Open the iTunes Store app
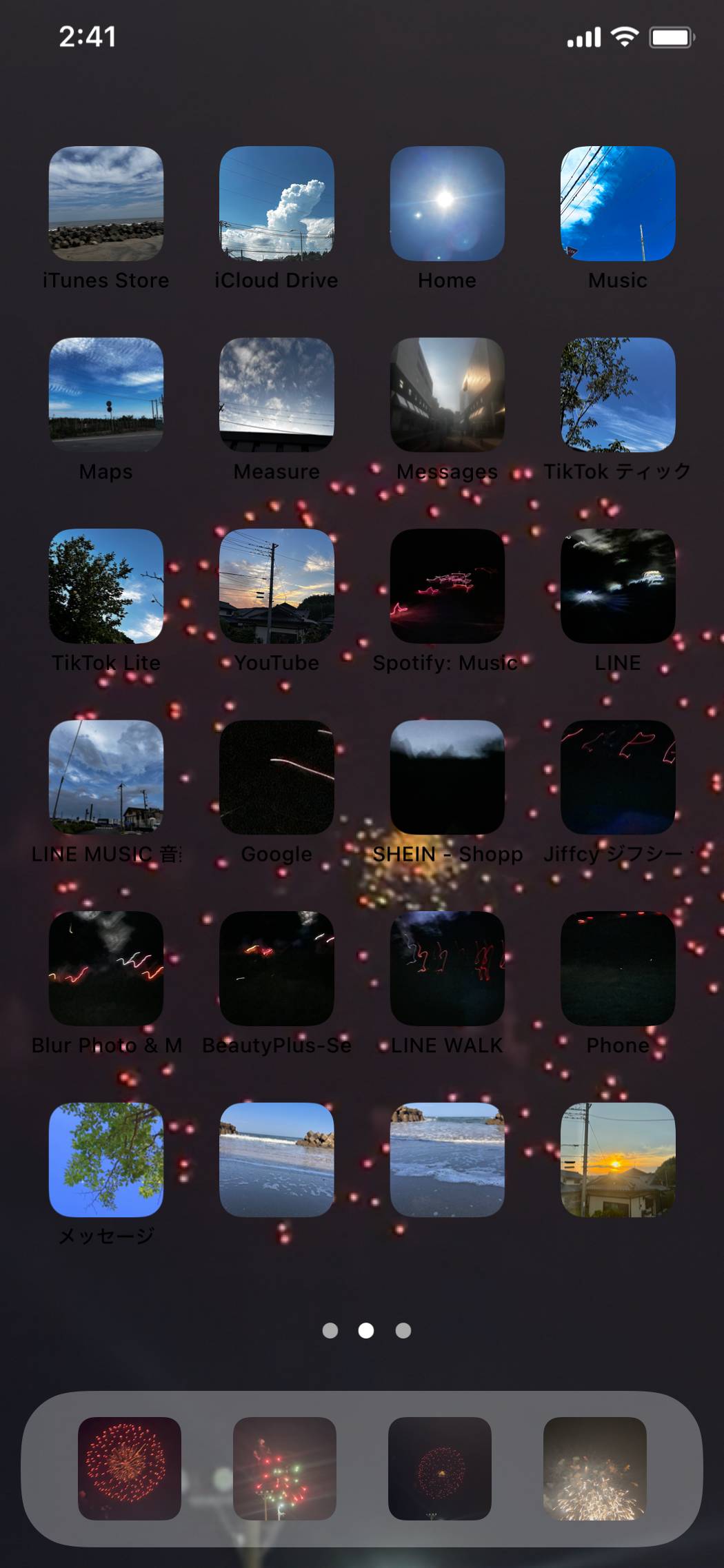This screenshot has width=724, height=1568. pos(106,204)
